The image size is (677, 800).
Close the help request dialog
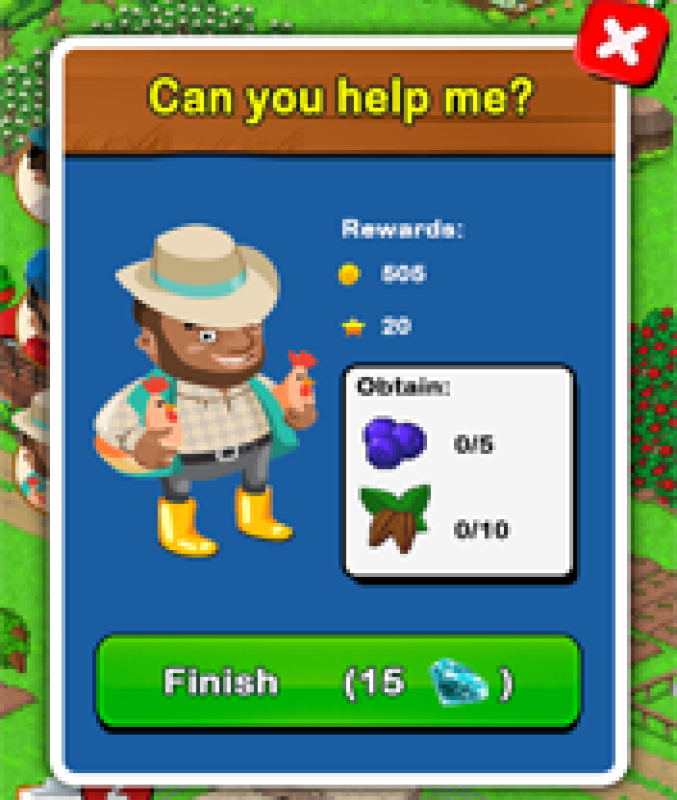pyautogui.click(x=621, y=42)
